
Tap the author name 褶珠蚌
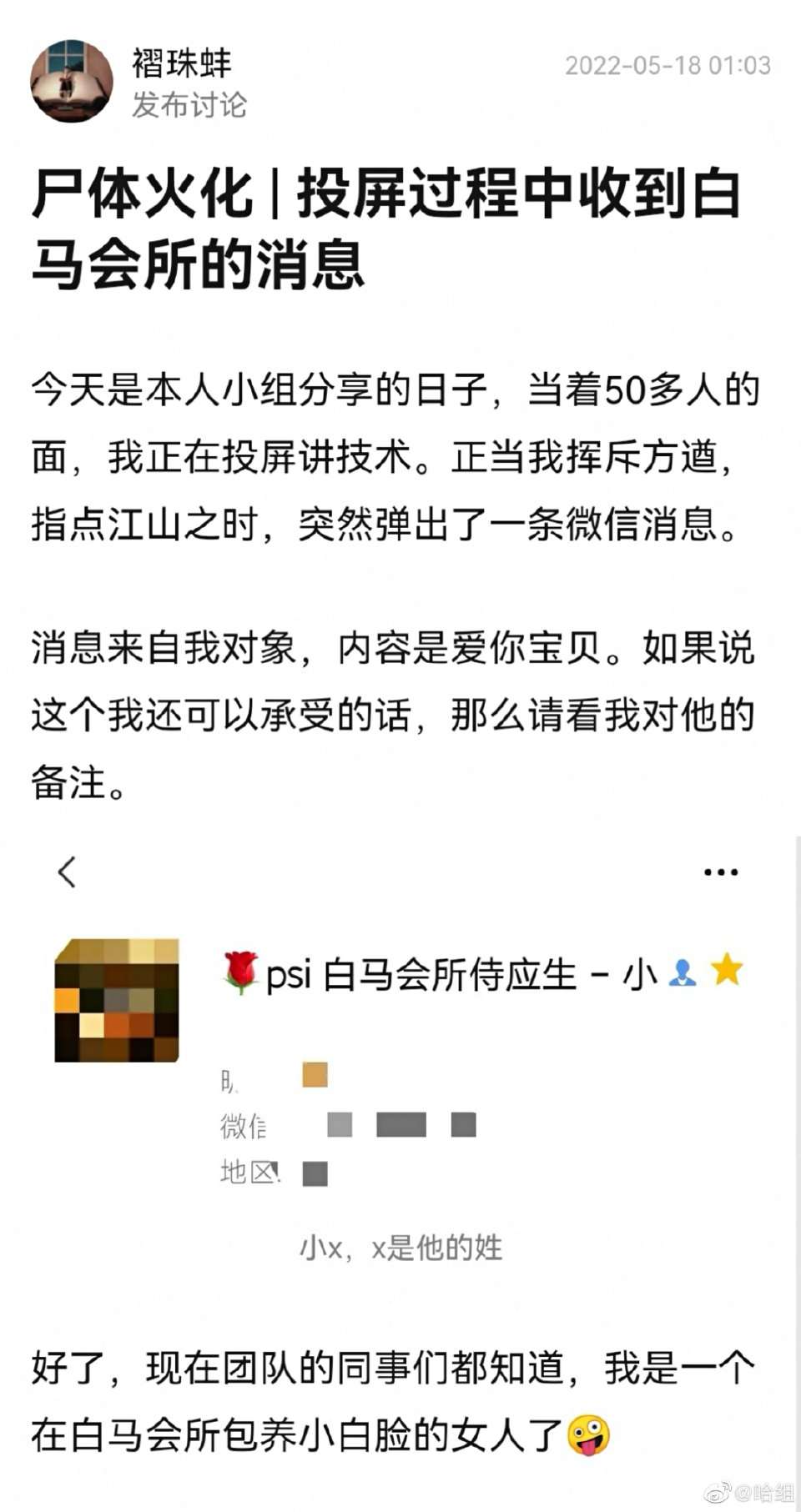click(x=181, y=63)
